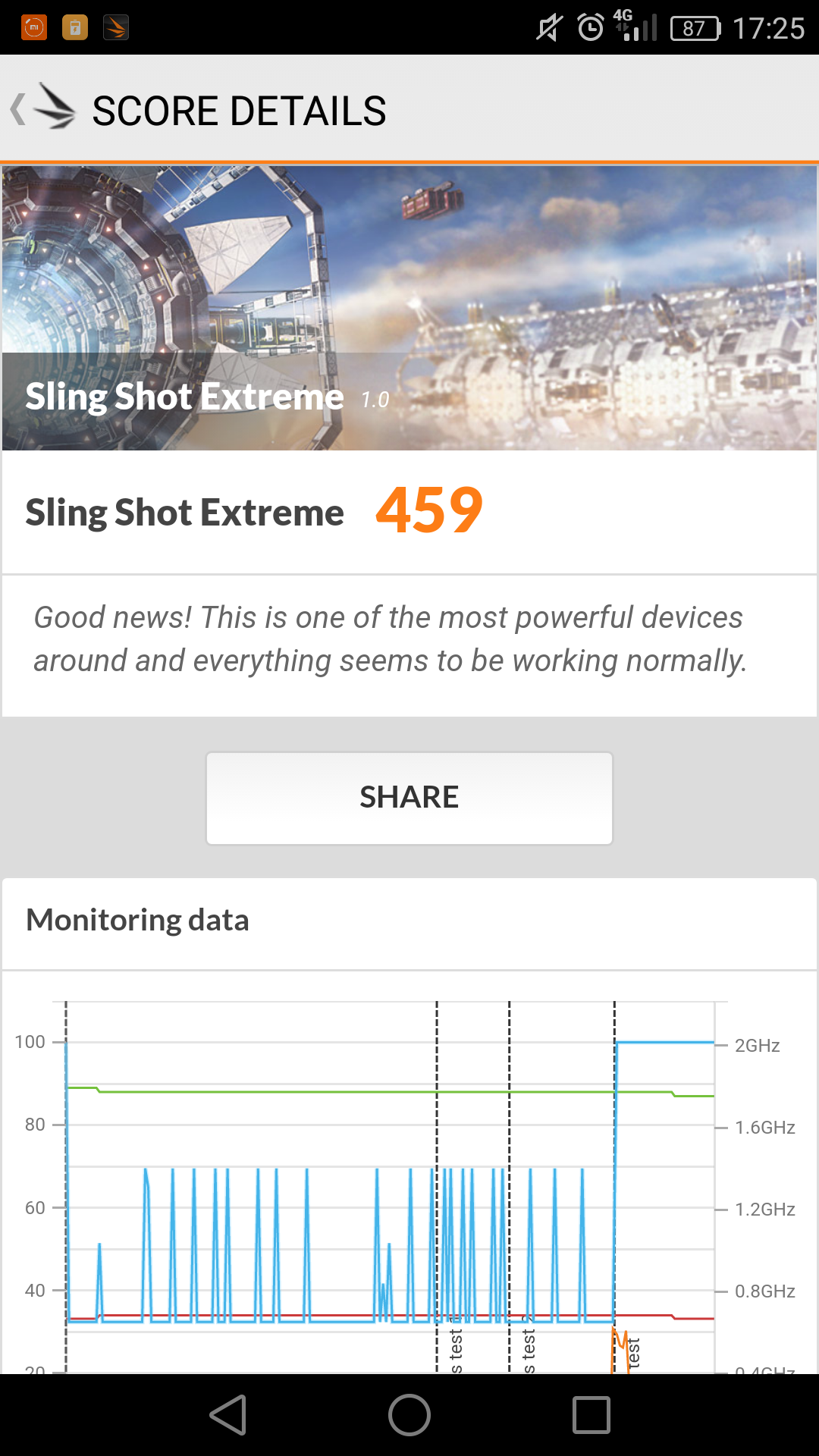Tap the system back button
Image resolution: width=819 pixels, height=1456 pixels.
click(x=228, y=1415)
